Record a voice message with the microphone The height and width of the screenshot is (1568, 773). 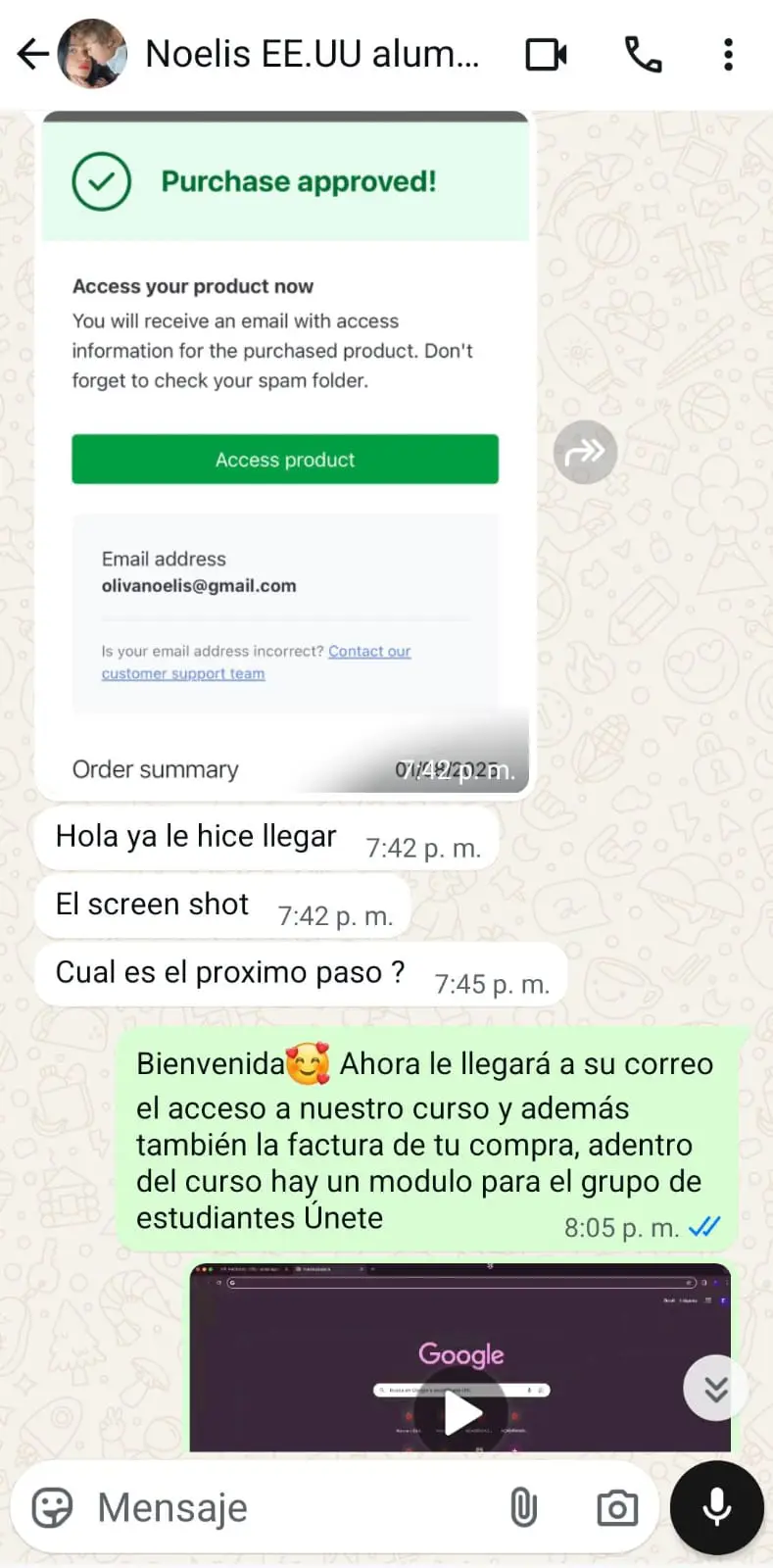tap(717, 1507)
